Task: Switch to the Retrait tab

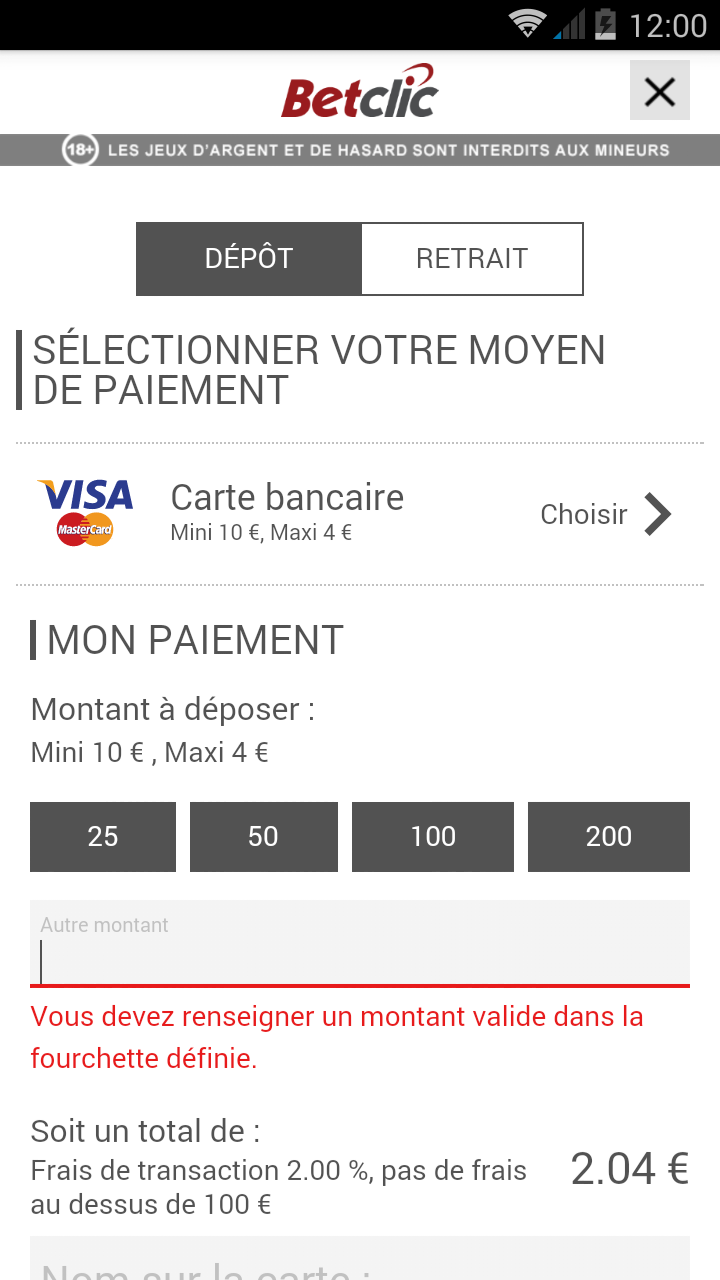Action: 472,258
